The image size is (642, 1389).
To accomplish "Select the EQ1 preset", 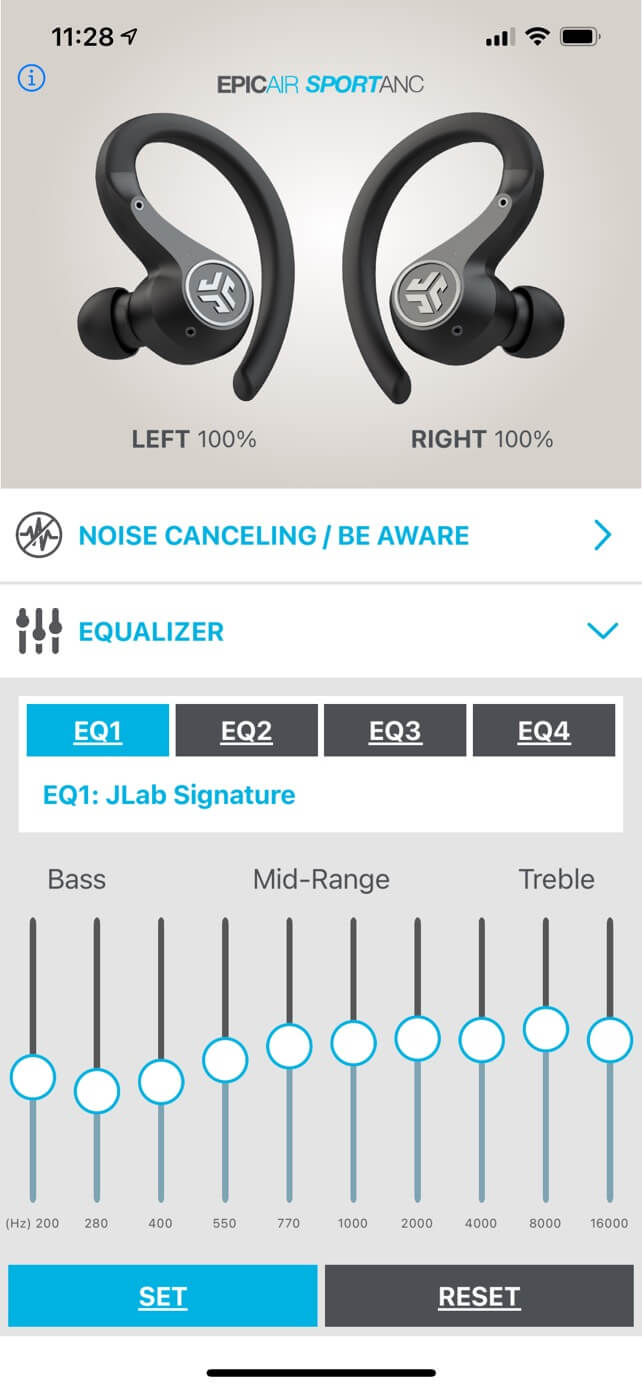I will tap(97, 731).
